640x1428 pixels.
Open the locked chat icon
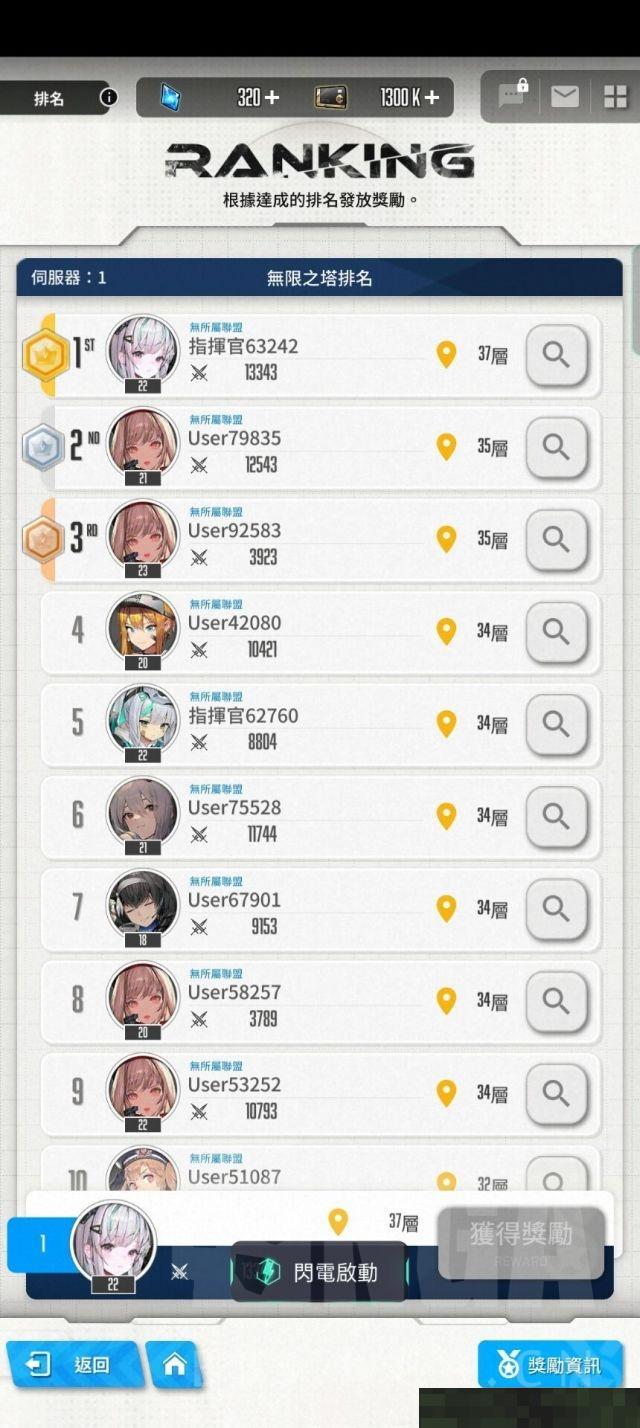pyautogui.click(x=512, y=95)
